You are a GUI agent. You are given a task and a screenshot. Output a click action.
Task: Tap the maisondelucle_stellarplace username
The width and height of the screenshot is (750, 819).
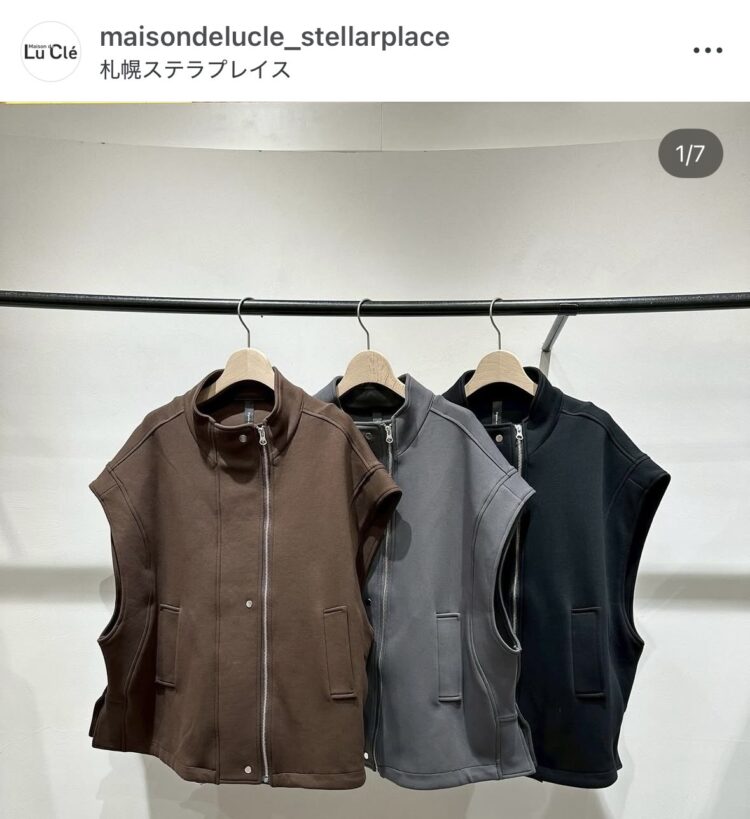pos(274,37)
